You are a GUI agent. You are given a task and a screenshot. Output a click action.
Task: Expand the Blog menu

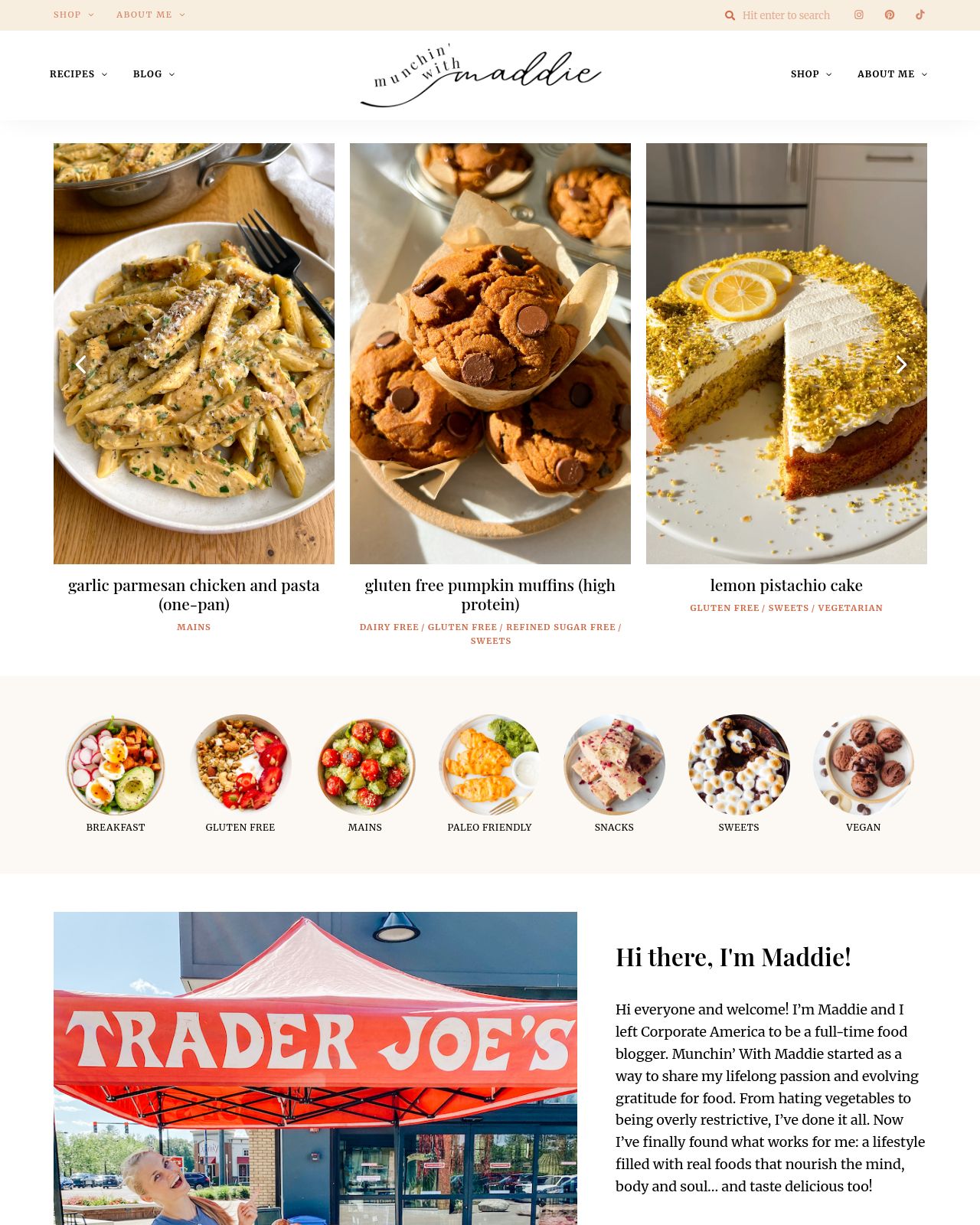click(154, 74)
